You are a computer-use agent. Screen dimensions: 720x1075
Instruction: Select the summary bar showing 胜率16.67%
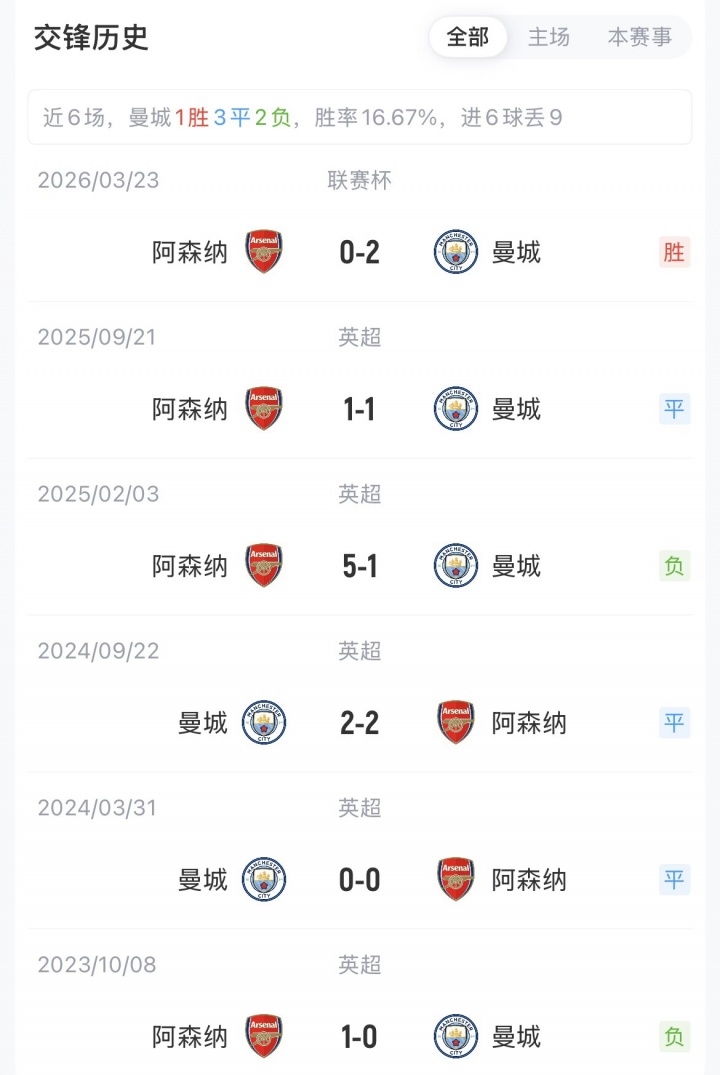360,116
